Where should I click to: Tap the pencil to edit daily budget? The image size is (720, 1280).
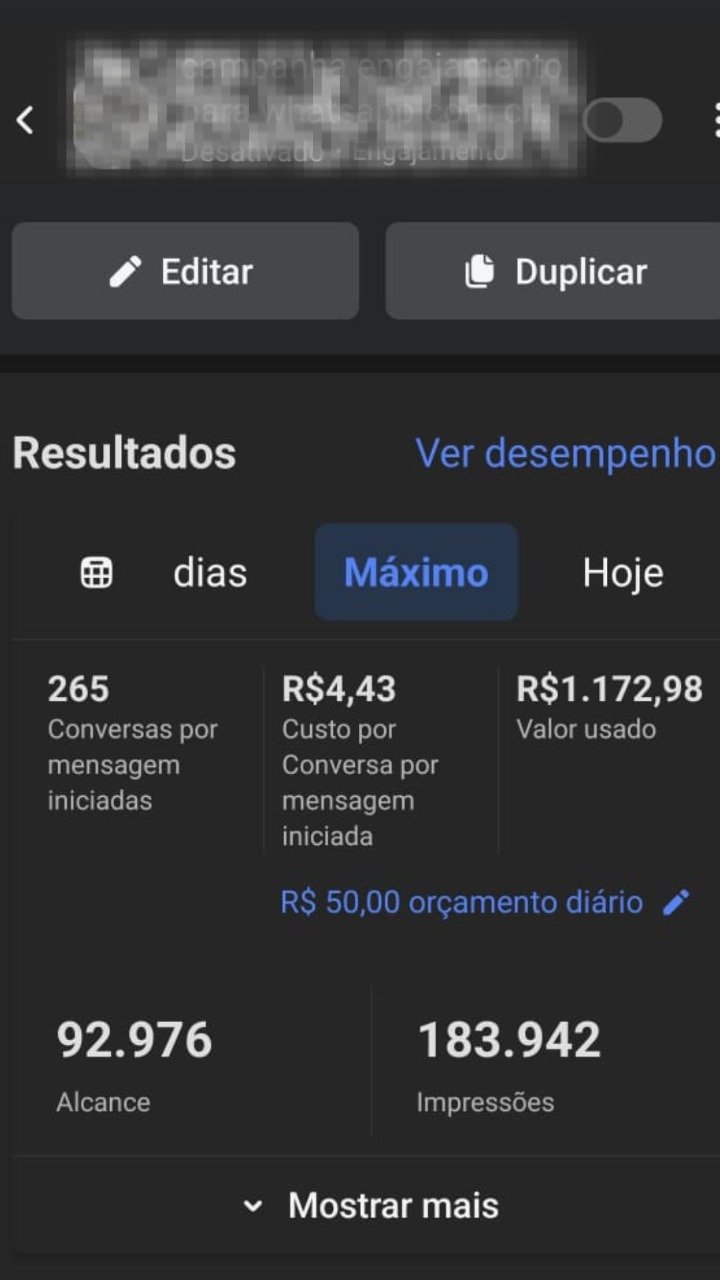676,902
